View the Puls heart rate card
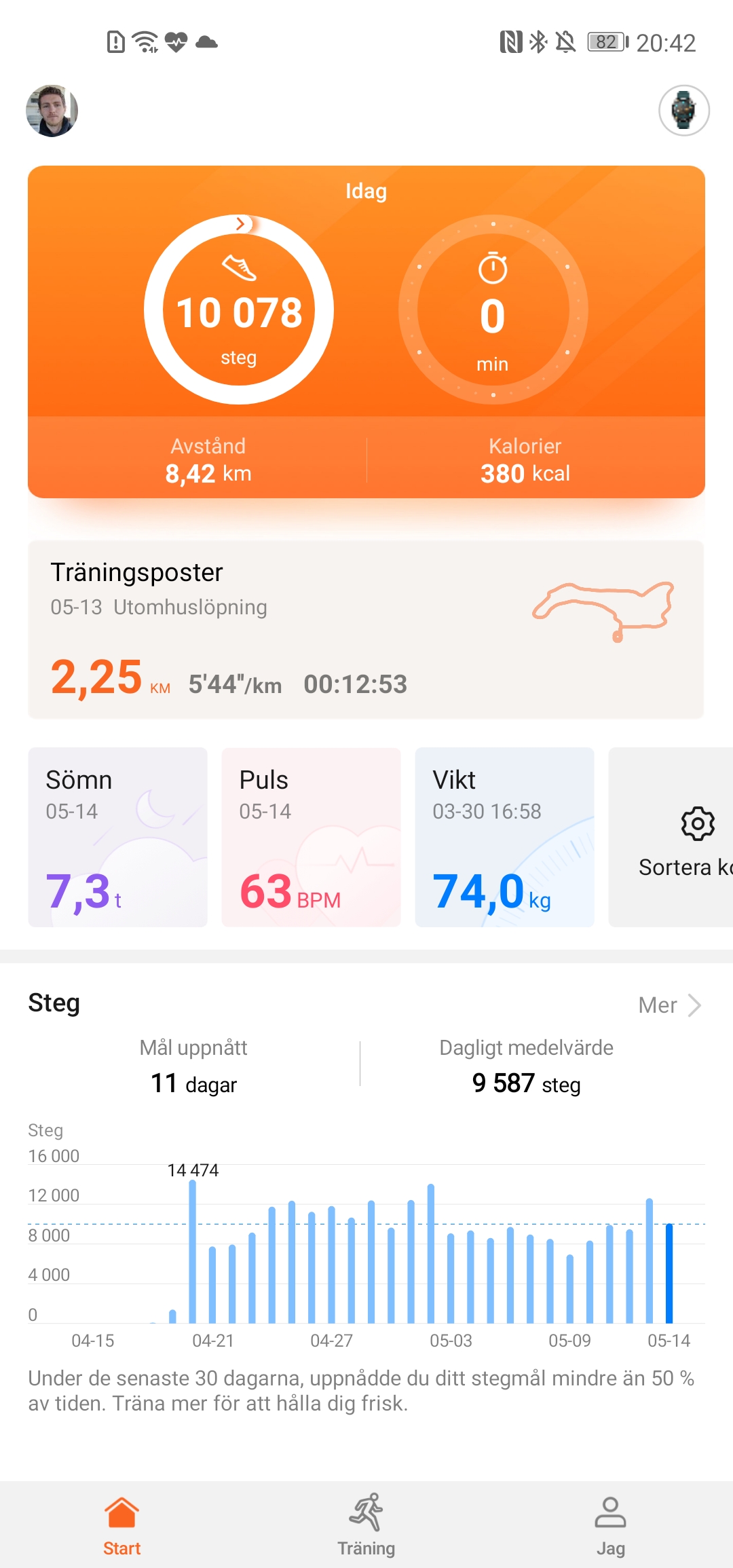Screen dimensions: 733x1568 (x=311, y=837)
